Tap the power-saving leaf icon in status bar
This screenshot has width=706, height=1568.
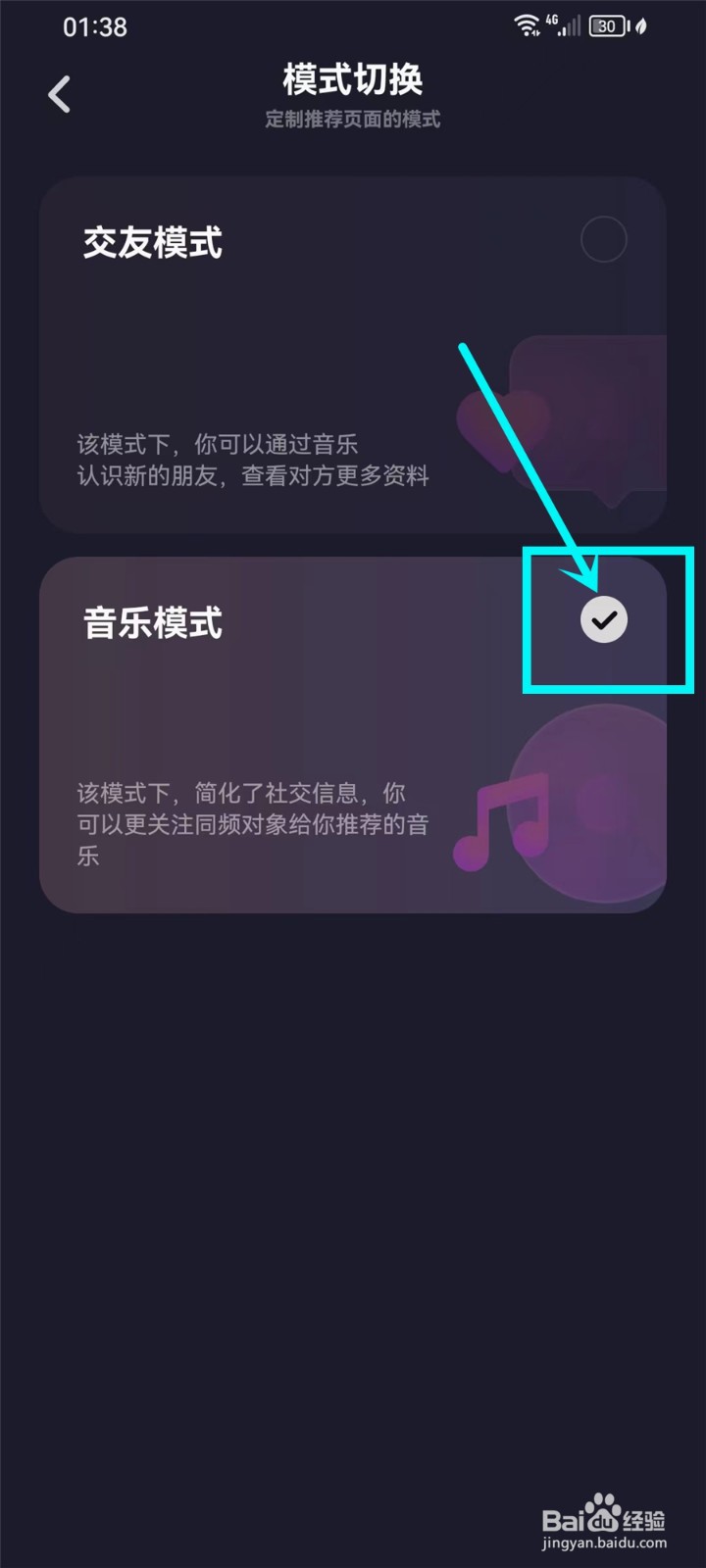pos(639,24)
